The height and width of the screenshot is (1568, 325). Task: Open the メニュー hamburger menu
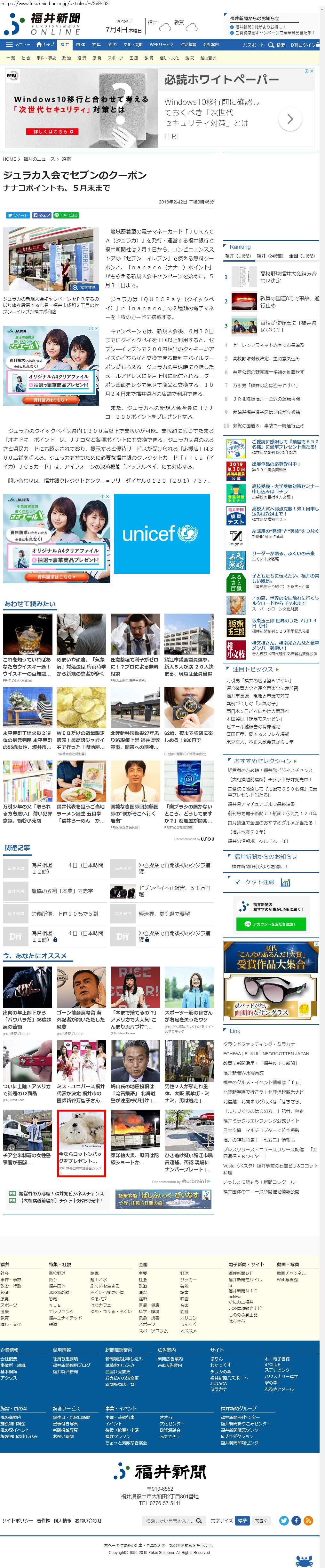point(18,44)
